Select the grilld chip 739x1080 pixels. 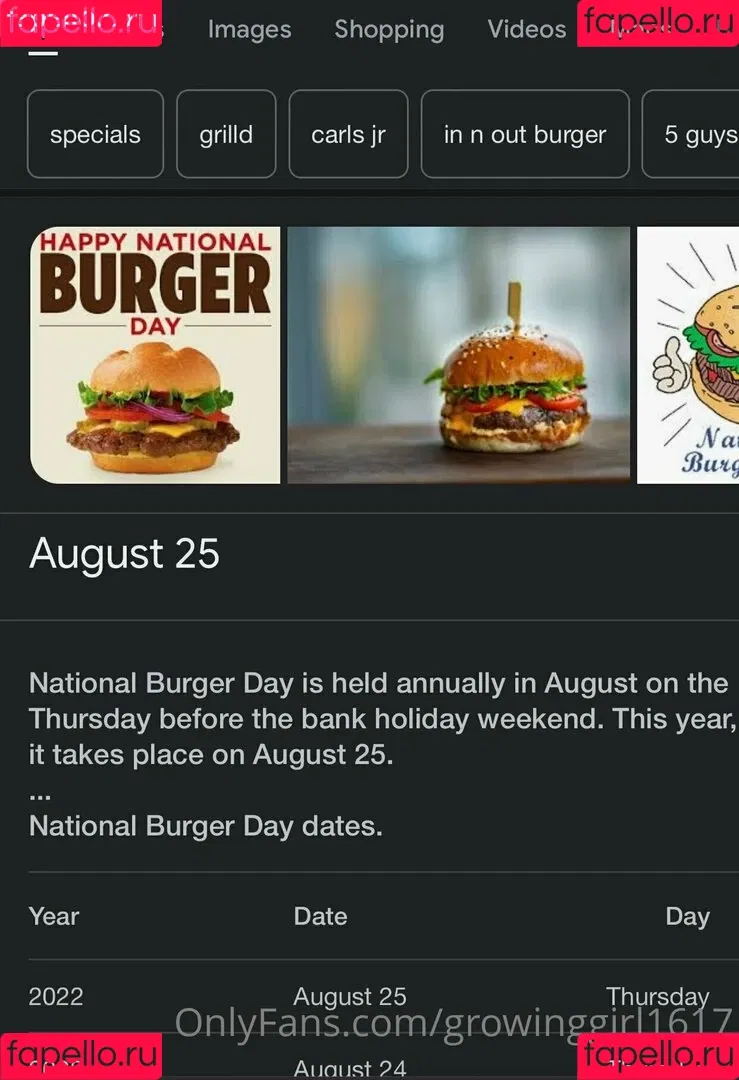pyautogui.click(x=226, y=134)
